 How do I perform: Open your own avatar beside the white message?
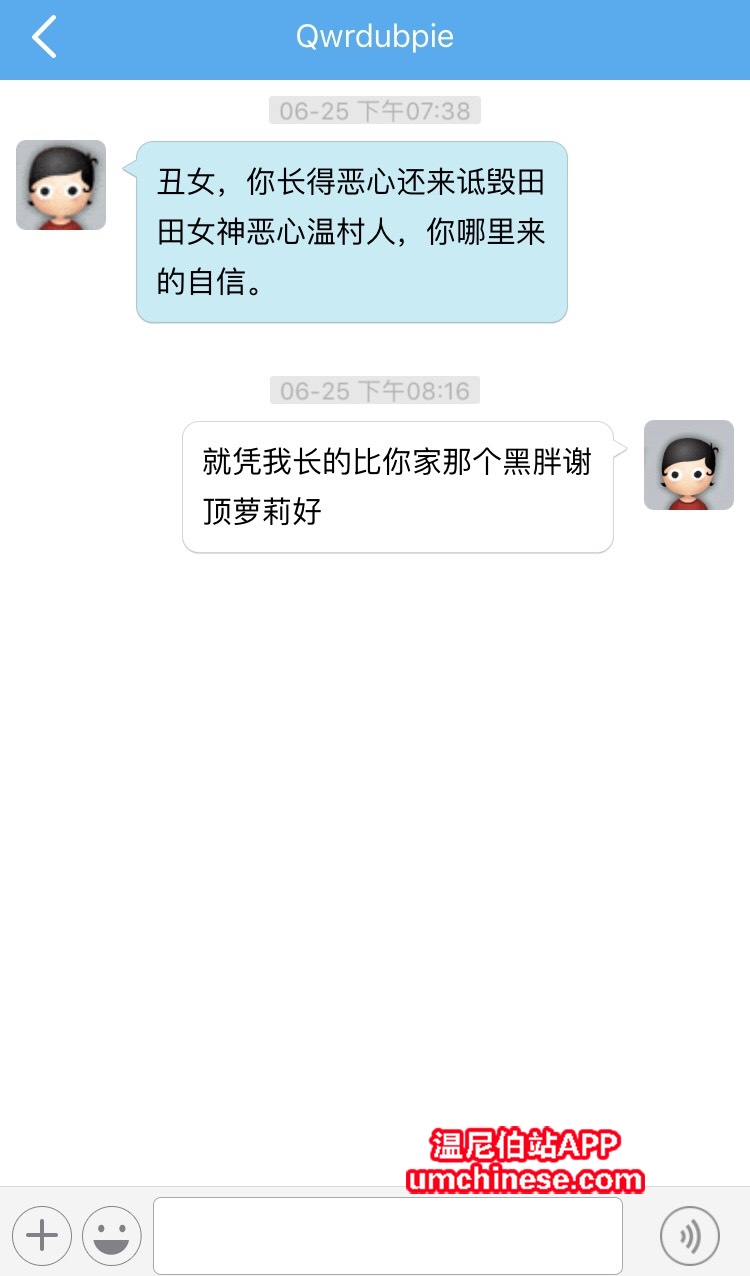688,465
